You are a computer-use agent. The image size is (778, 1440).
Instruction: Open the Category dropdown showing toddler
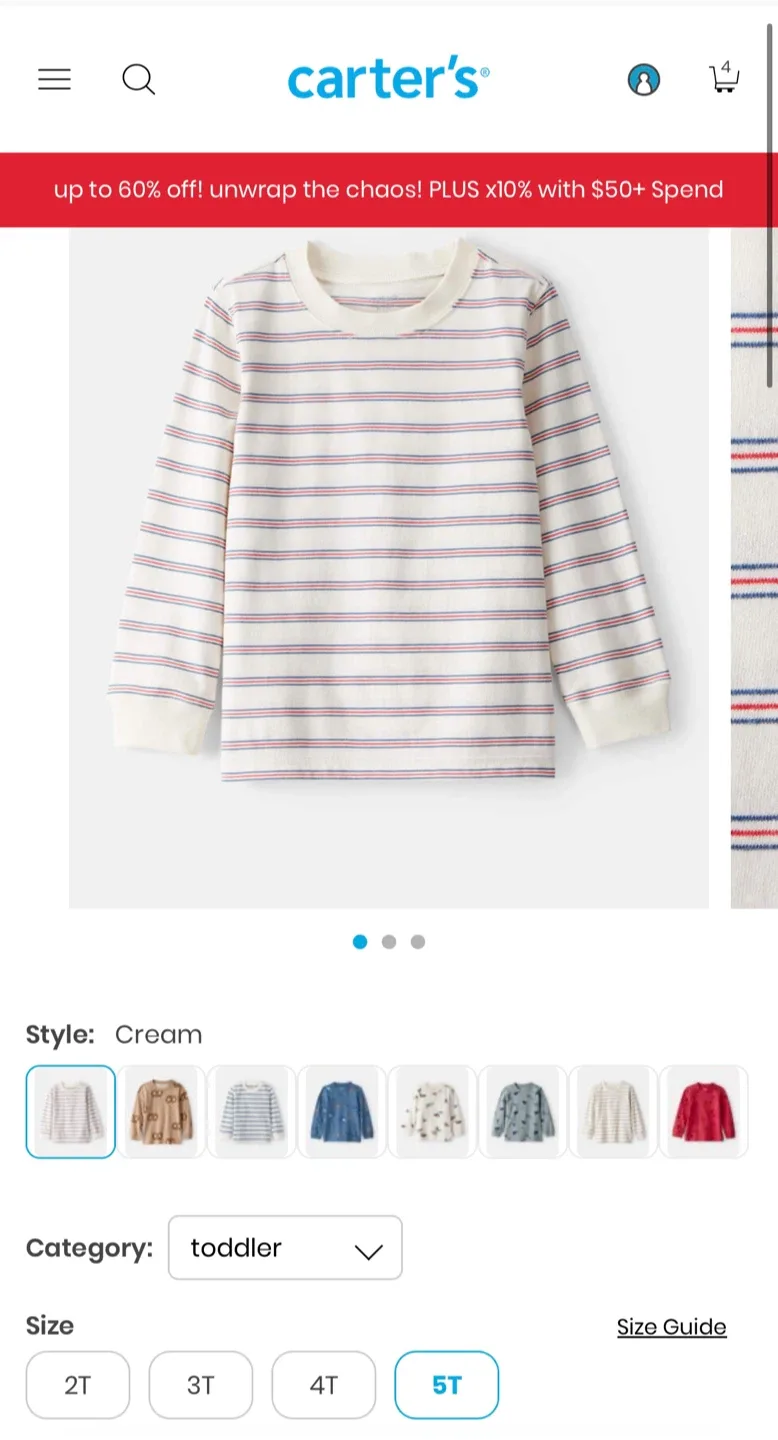[285, 1248]
